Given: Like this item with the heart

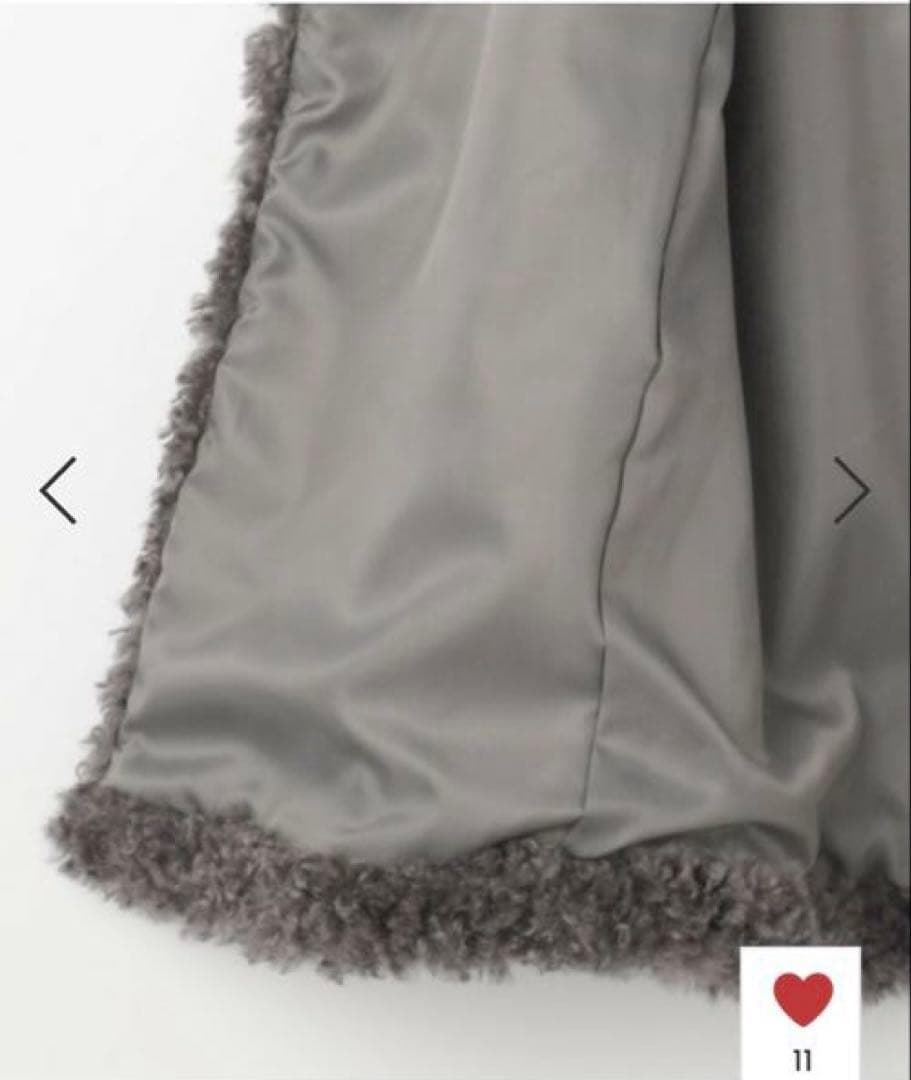Looking at the screenshot, I should click(803, 999).
